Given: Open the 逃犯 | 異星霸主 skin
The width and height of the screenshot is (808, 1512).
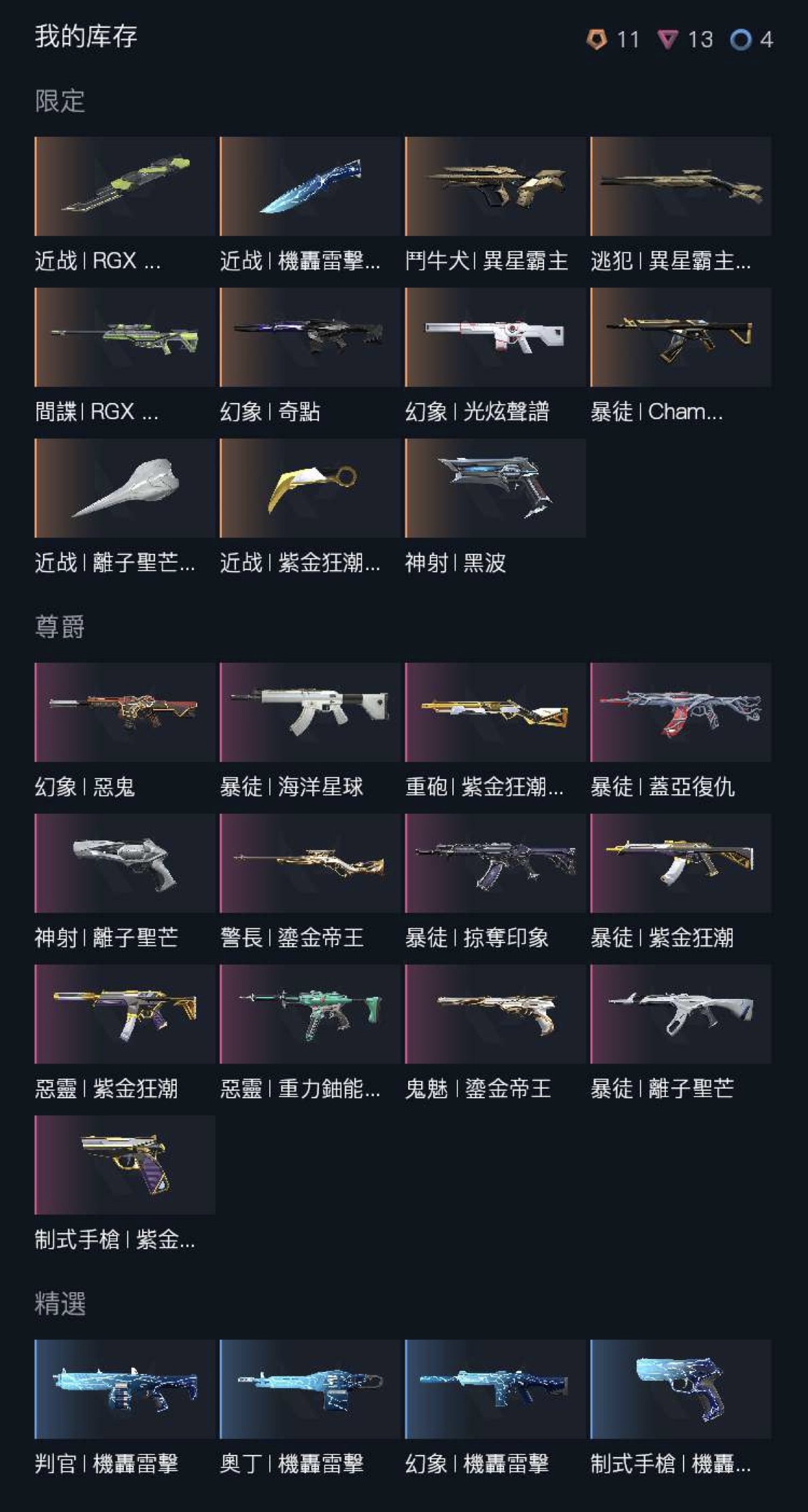Looking at the screenshot, I should [x=680, y=186].
